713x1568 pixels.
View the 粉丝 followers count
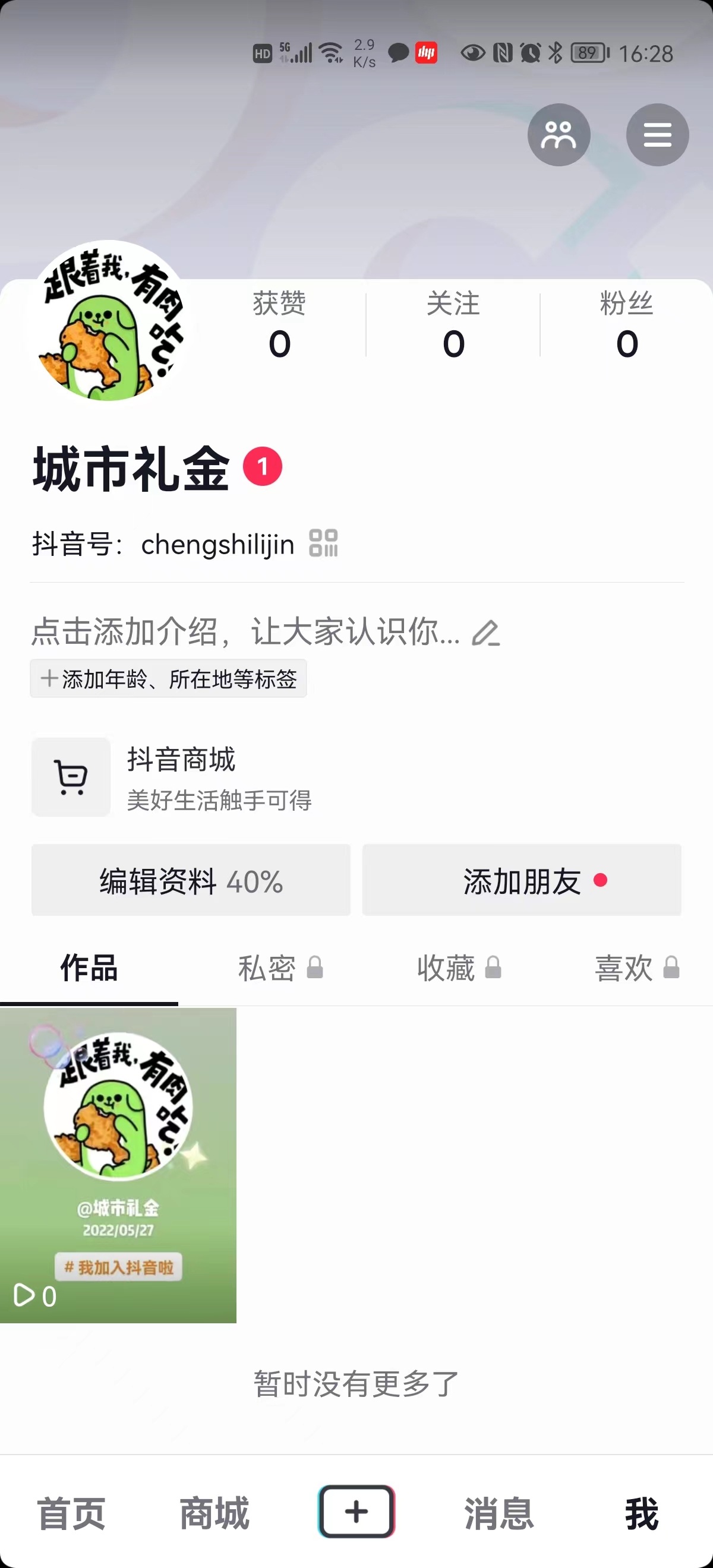626,324
